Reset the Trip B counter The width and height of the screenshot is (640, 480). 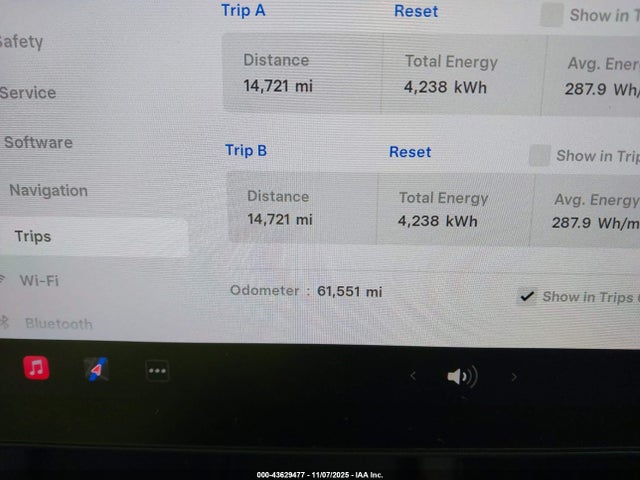click(410, 152)
